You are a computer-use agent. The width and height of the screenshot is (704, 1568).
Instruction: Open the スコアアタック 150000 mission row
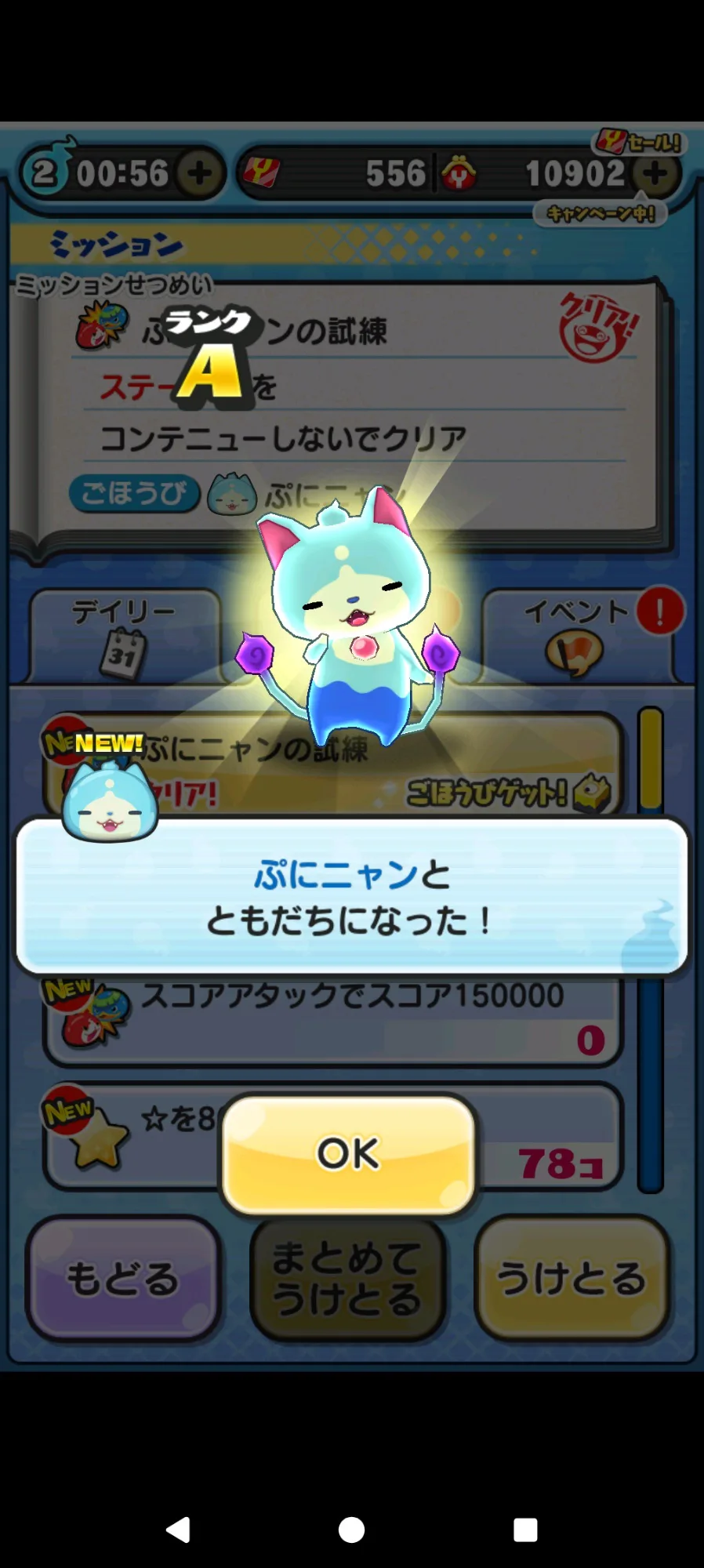(x=333, y=1021)
